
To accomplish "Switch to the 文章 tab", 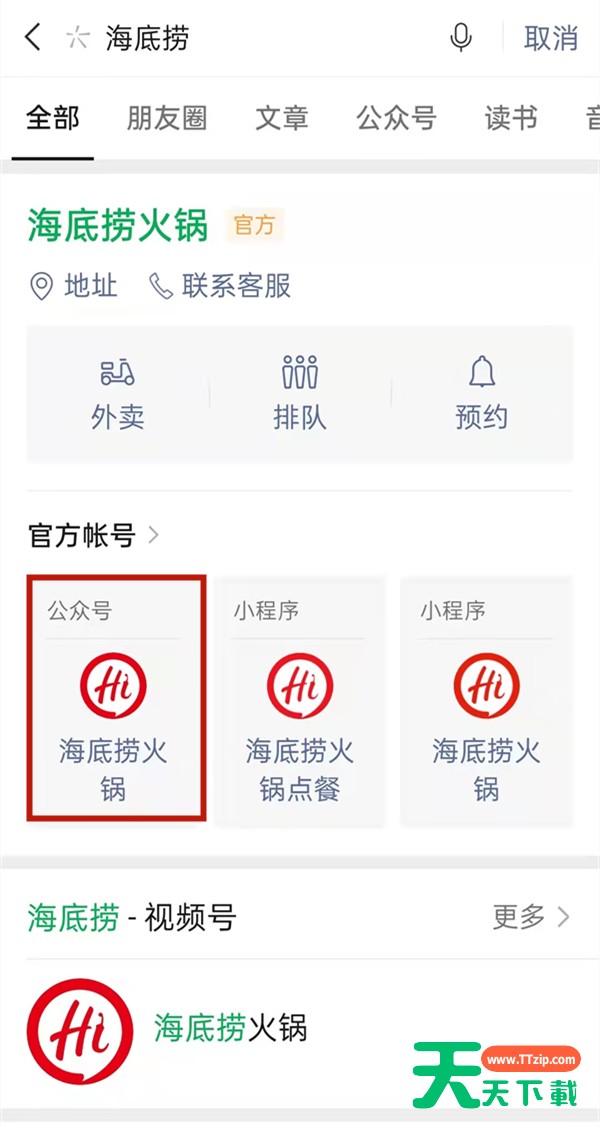I will [x=282, y=118].
